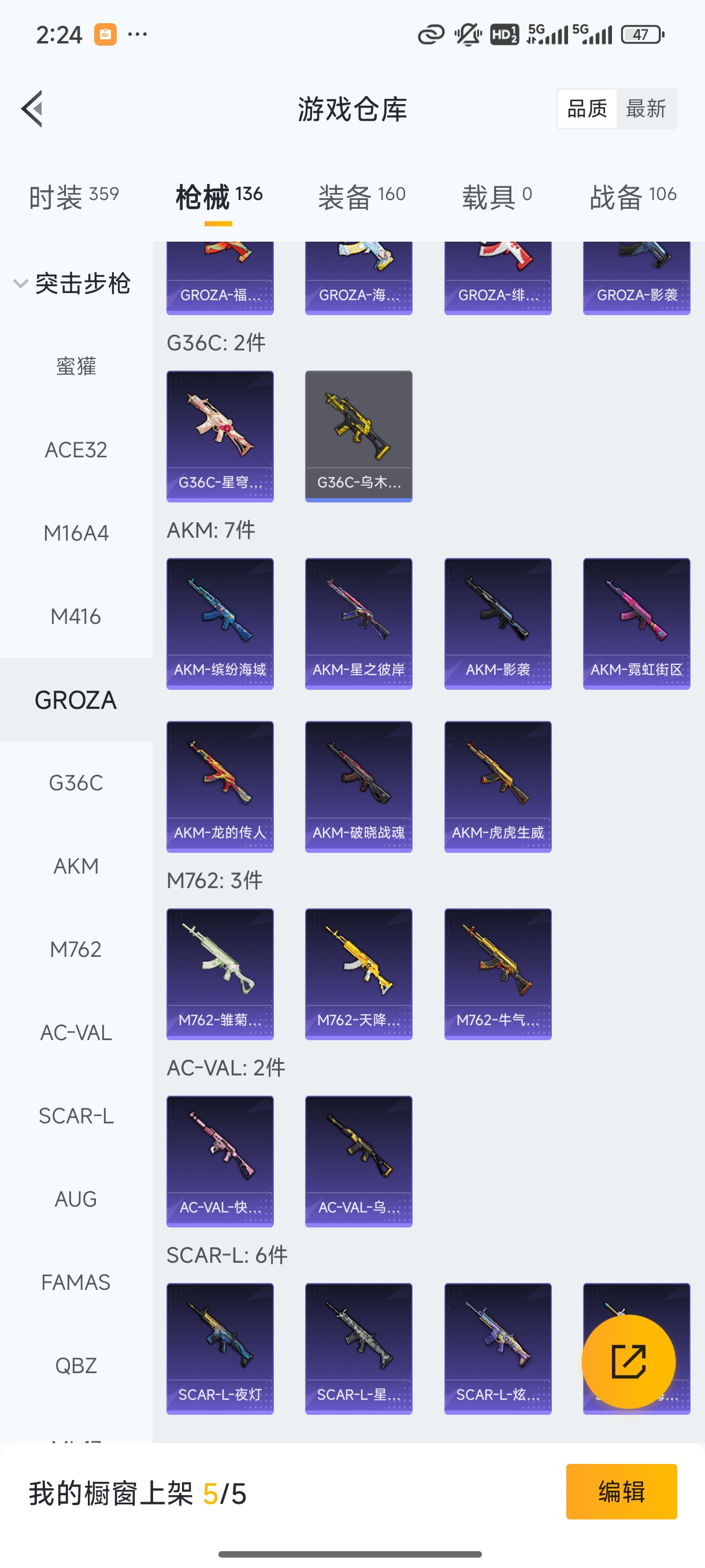Choose 蜜獾 in the side list
Screen dimensions: 705x1568
pos(76,367)
